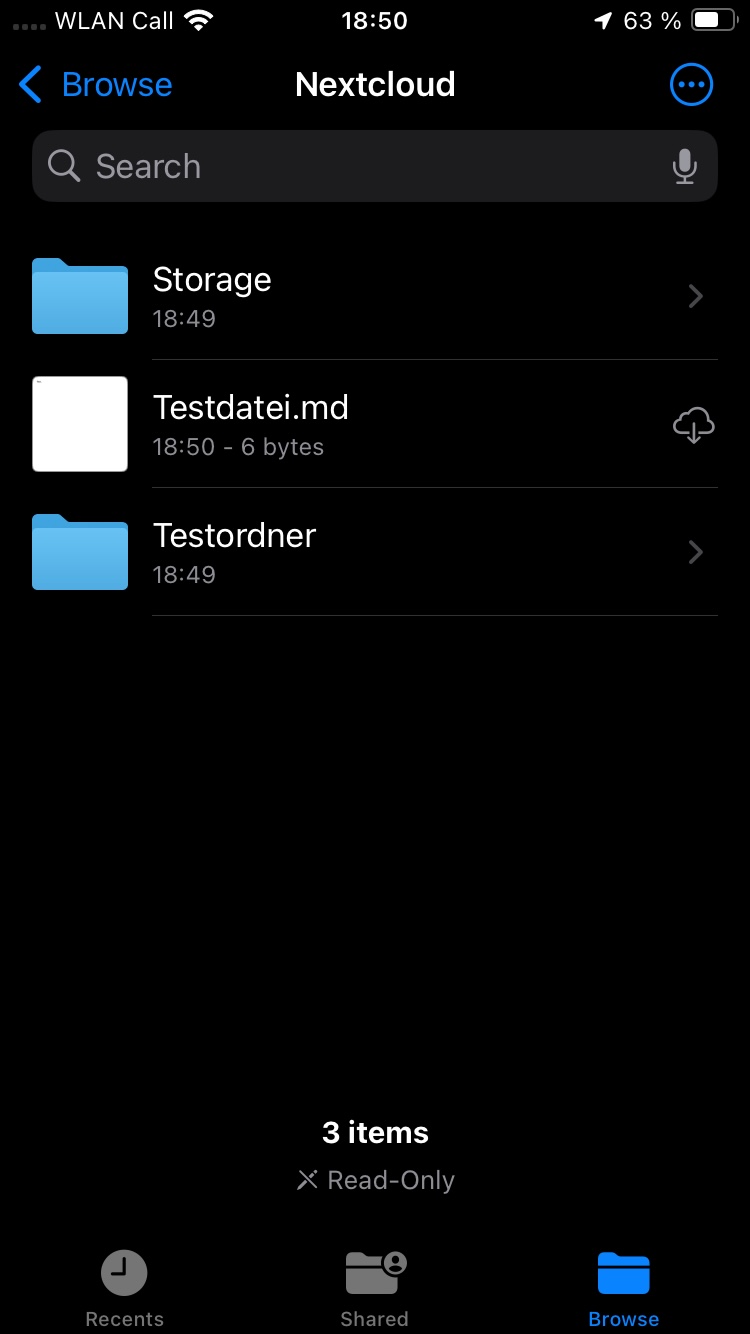Tap the Search field
Viewport: 750px width, 1334px height.
(360, 166)
